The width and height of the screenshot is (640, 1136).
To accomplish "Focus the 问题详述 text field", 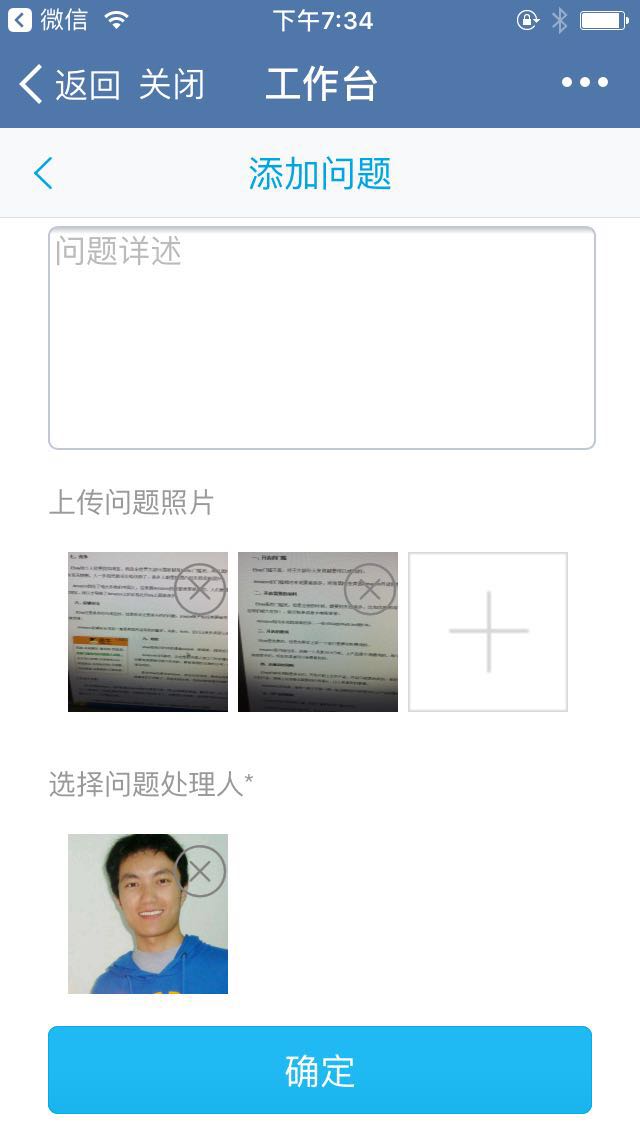I will pos(322,338).
